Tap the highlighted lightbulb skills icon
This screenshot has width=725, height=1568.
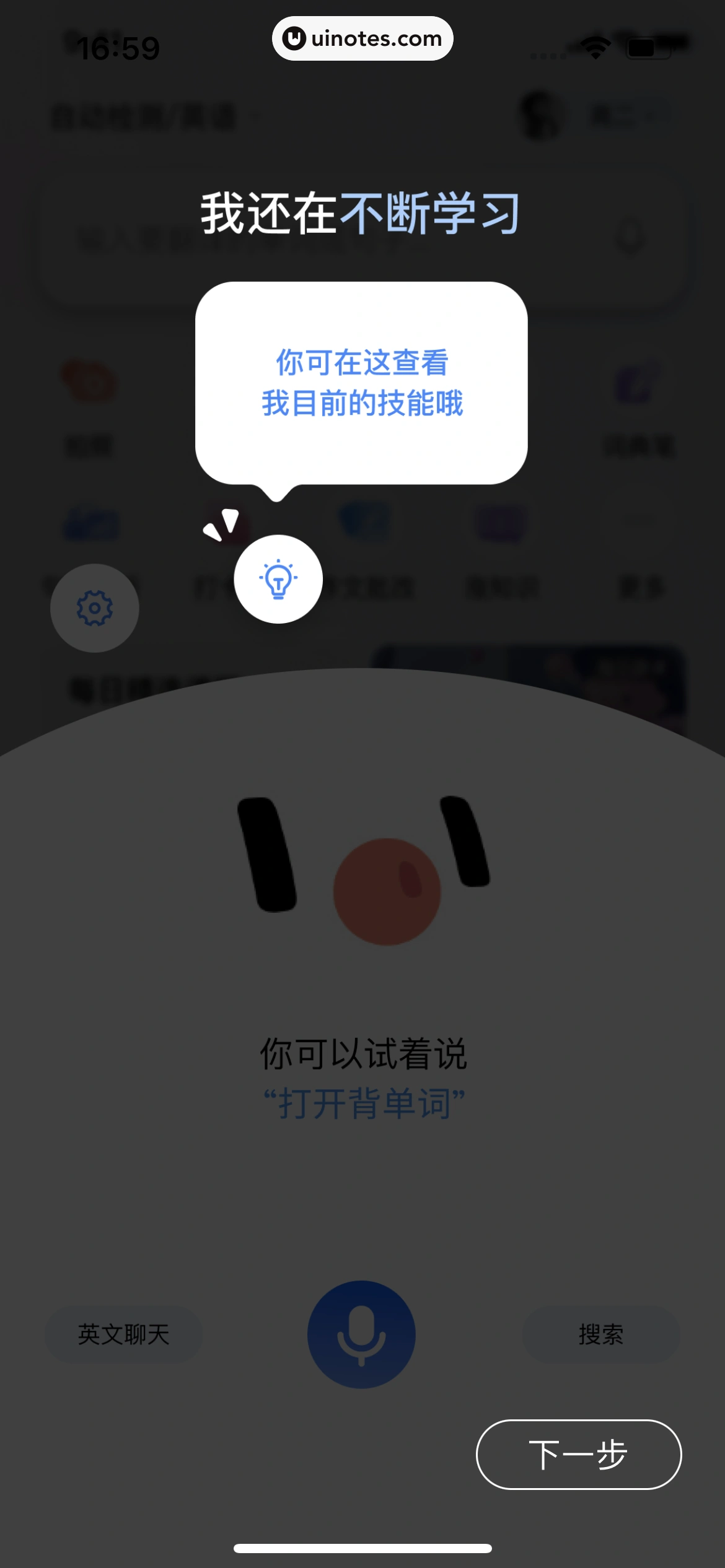278,580
